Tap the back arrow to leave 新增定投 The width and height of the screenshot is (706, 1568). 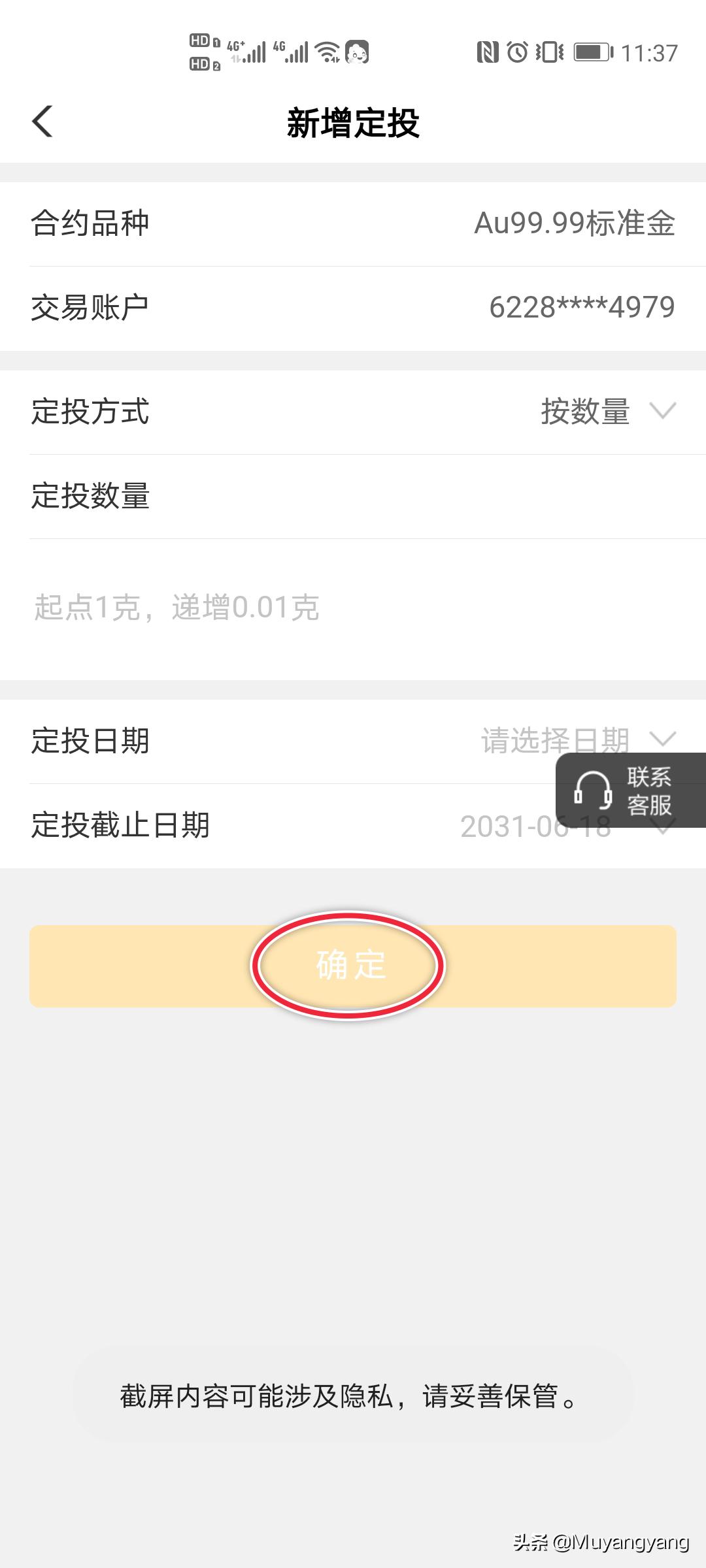[x=42, y=122]
